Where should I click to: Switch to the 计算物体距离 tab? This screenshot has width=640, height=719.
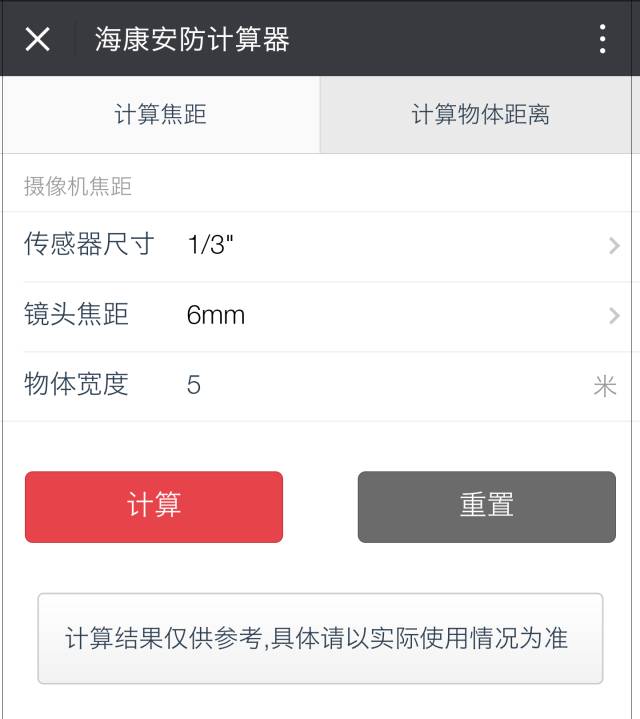[x=480, y=115]
